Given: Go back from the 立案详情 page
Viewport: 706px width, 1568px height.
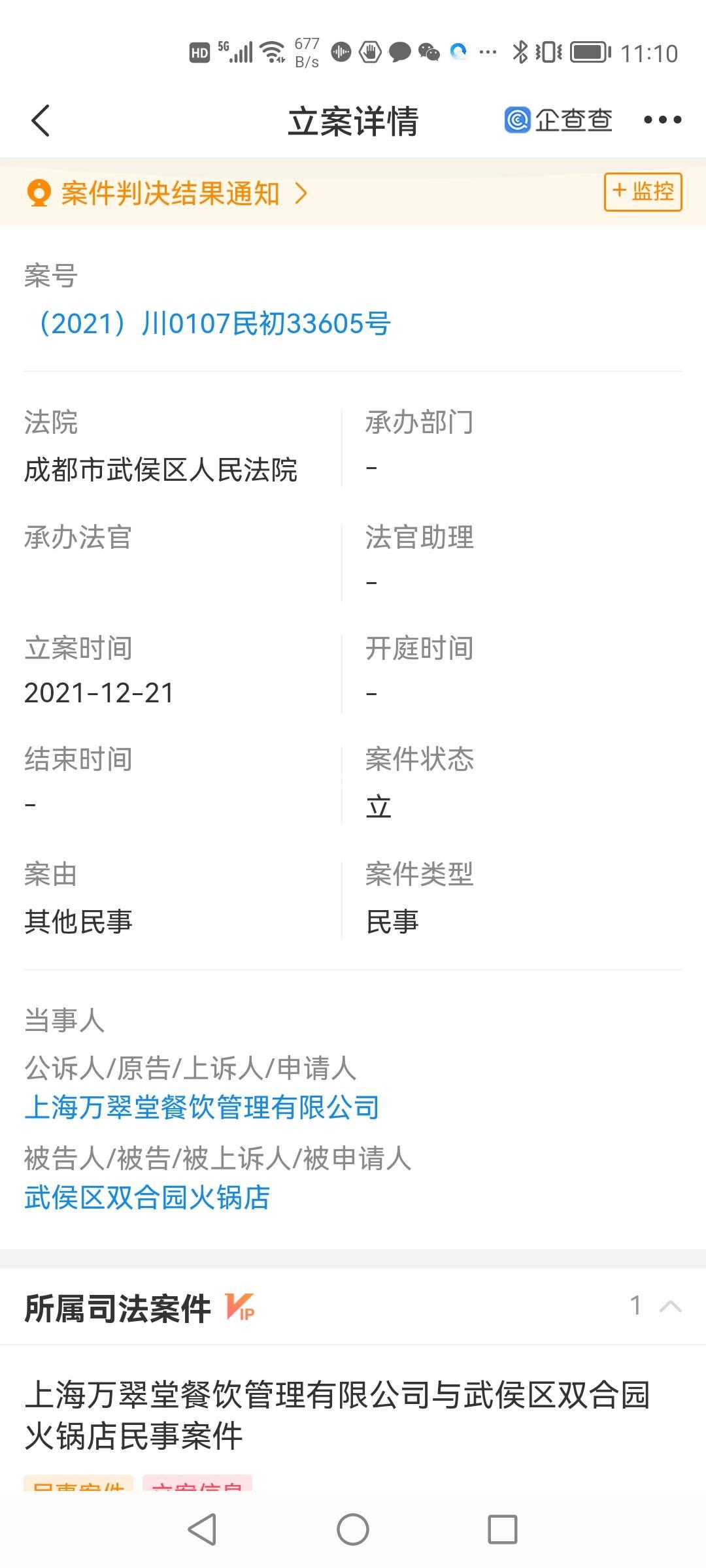Looking at the screenshot, I should pyautogui.click(x=41, y=121).
